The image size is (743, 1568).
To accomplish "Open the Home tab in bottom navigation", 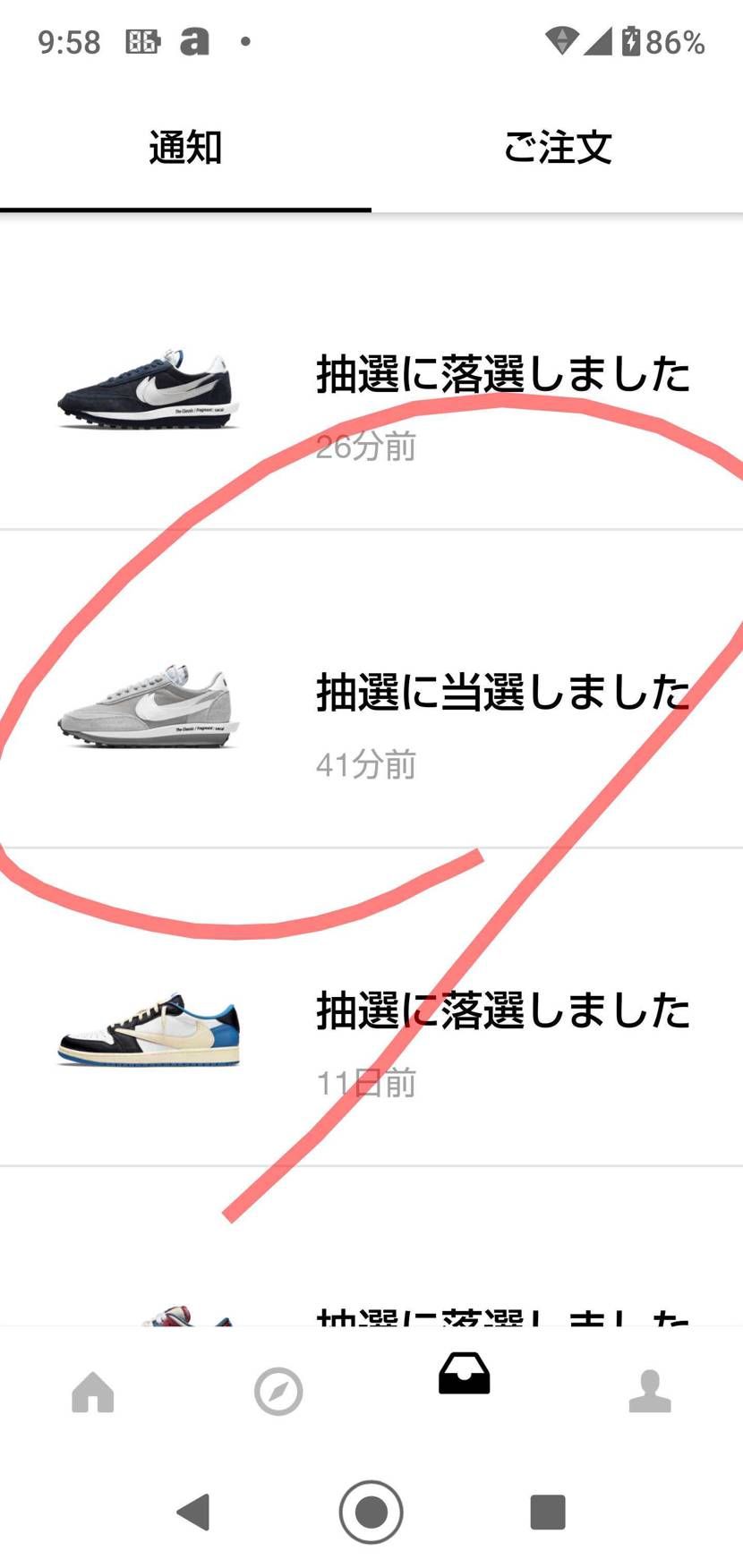I will [x=90, y=1391].
